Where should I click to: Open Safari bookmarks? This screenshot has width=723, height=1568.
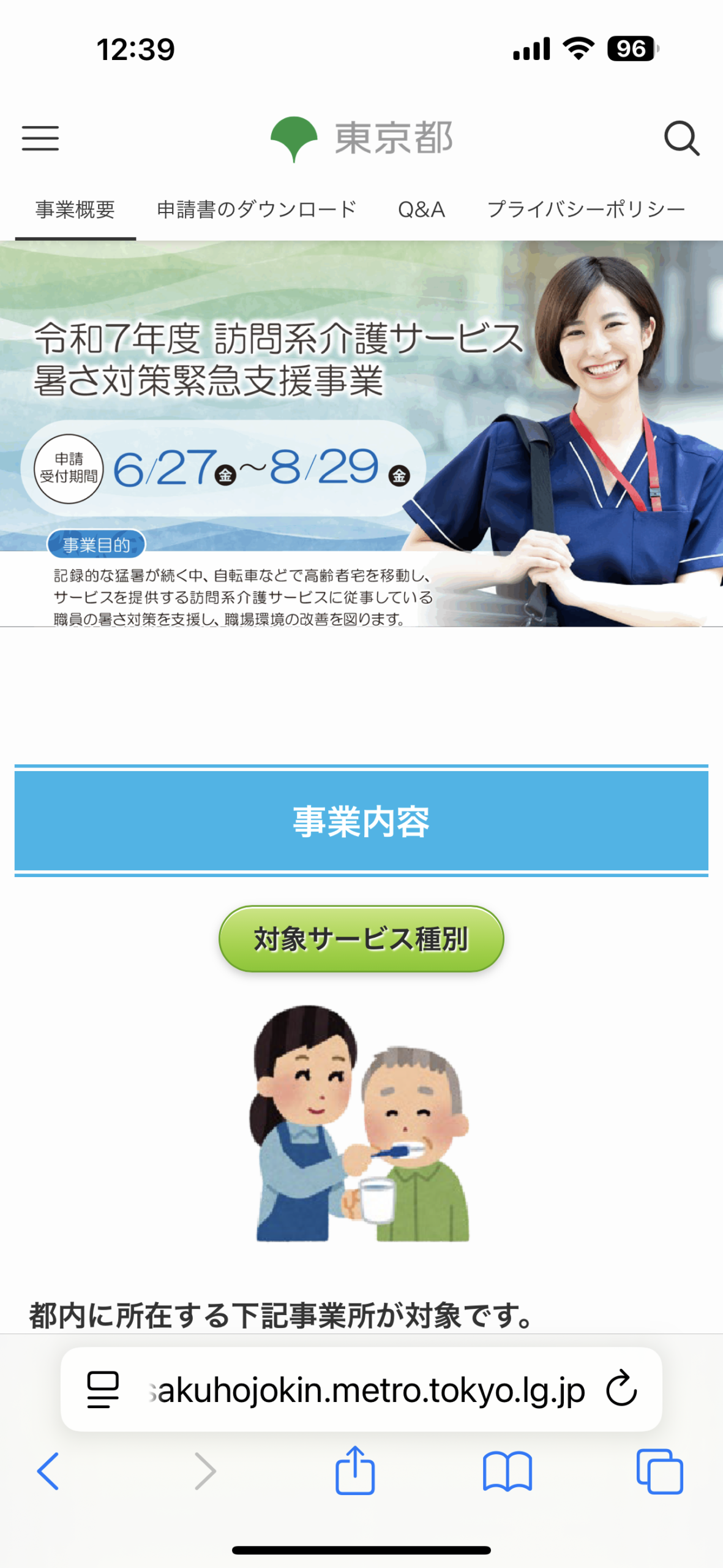pyautogui.click(x=507, y=1471)
